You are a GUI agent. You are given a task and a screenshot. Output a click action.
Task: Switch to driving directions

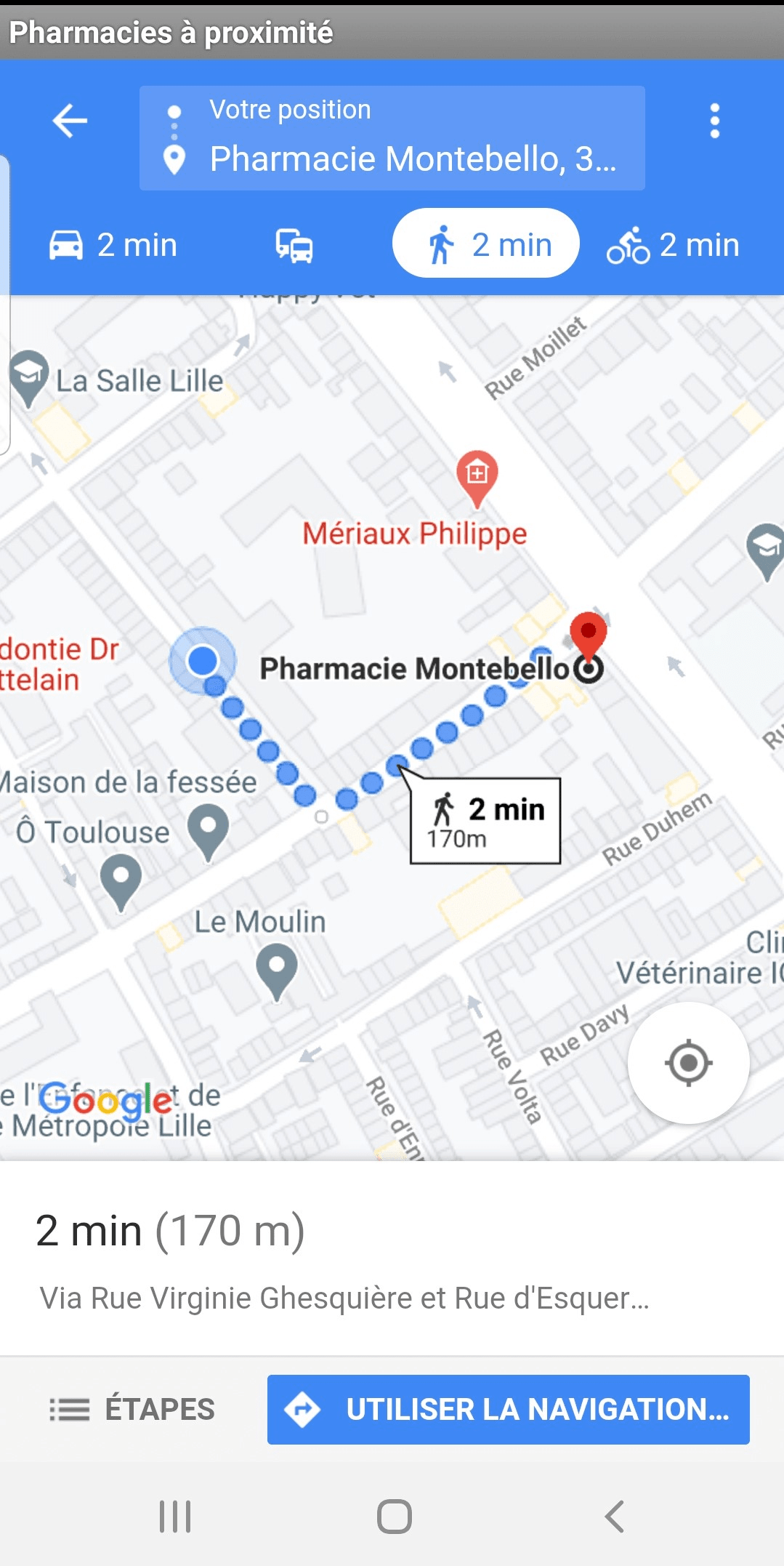point(113,245)
